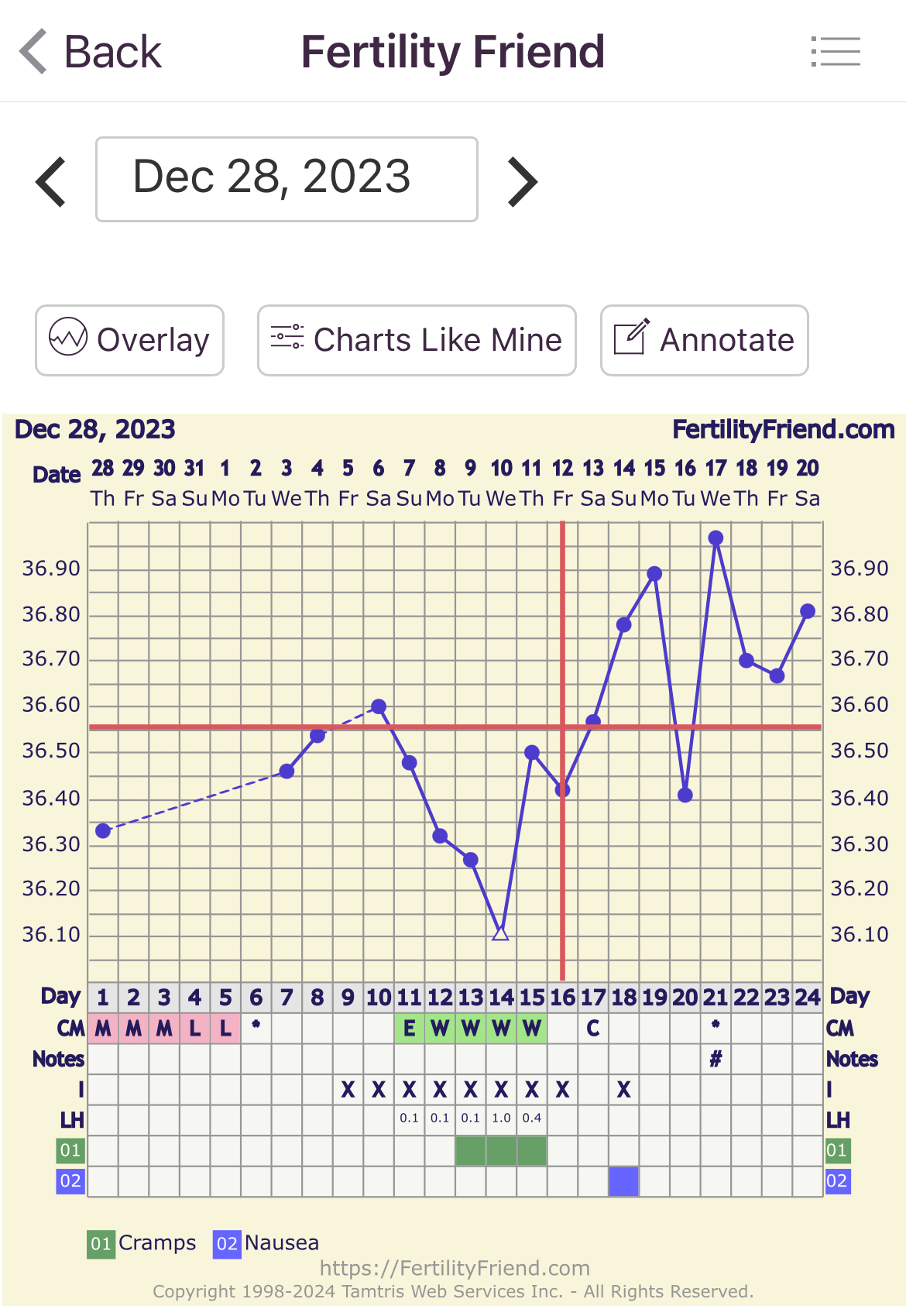Image resolution: width=906 pixels, height=1316 pixels.
Task: Go to the previous chart date
Action: 52,181
